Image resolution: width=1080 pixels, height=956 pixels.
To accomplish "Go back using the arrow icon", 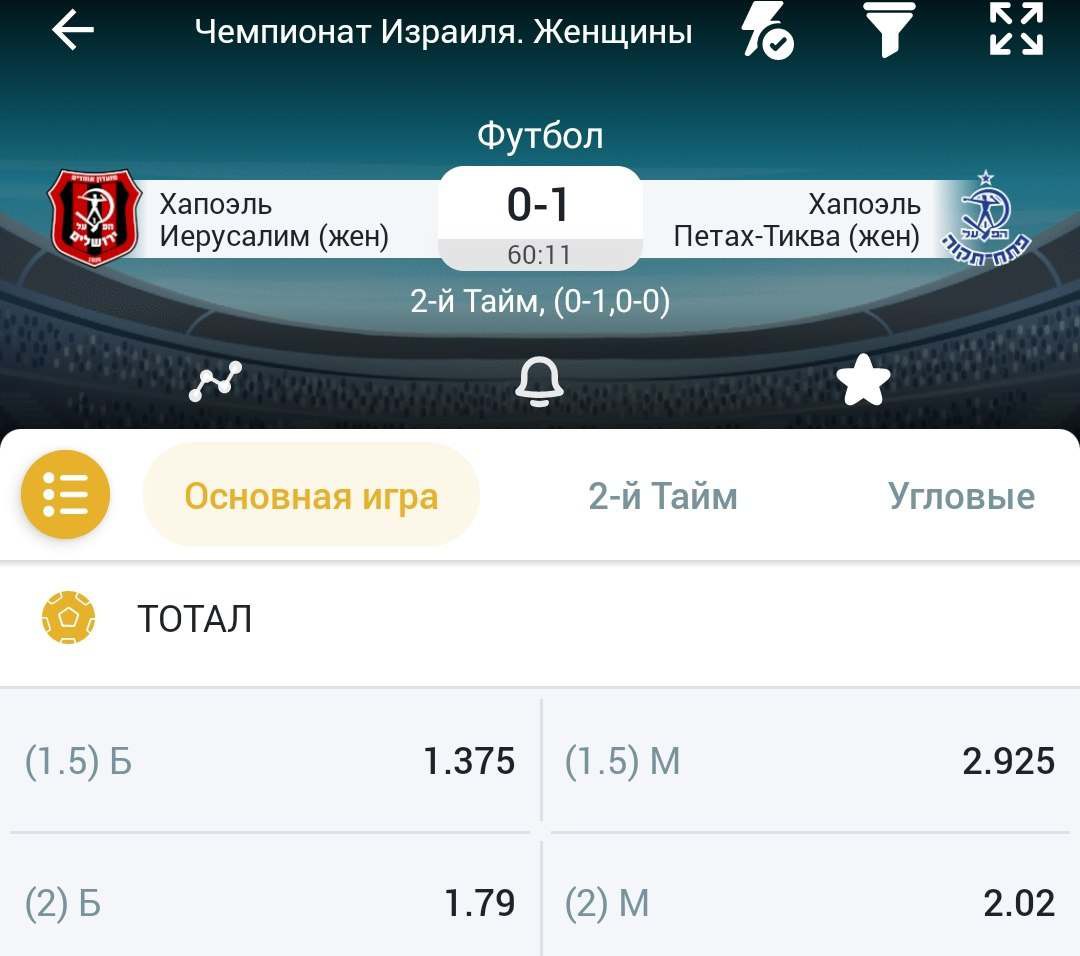I will coord(72,32).
